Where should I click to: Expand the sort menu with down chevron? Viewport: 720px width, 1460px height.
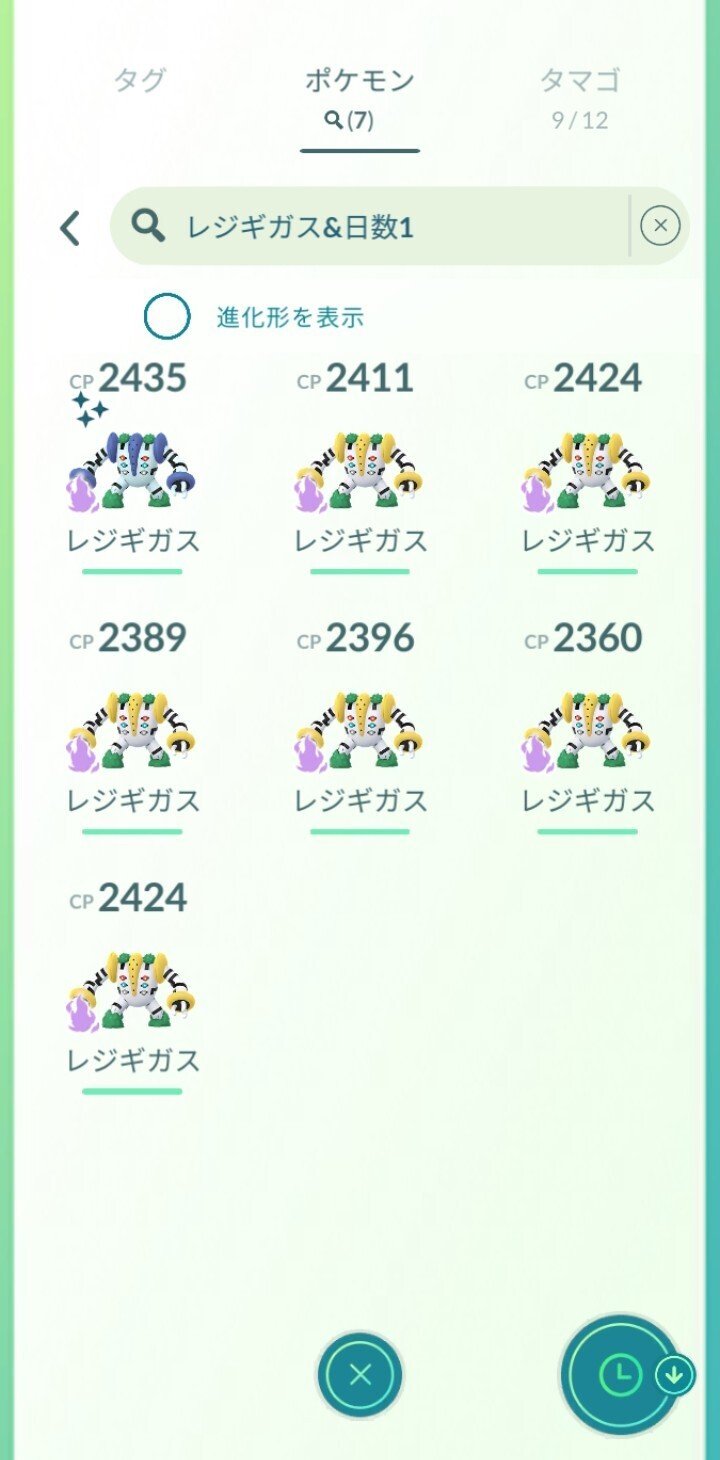point(672,1374)
